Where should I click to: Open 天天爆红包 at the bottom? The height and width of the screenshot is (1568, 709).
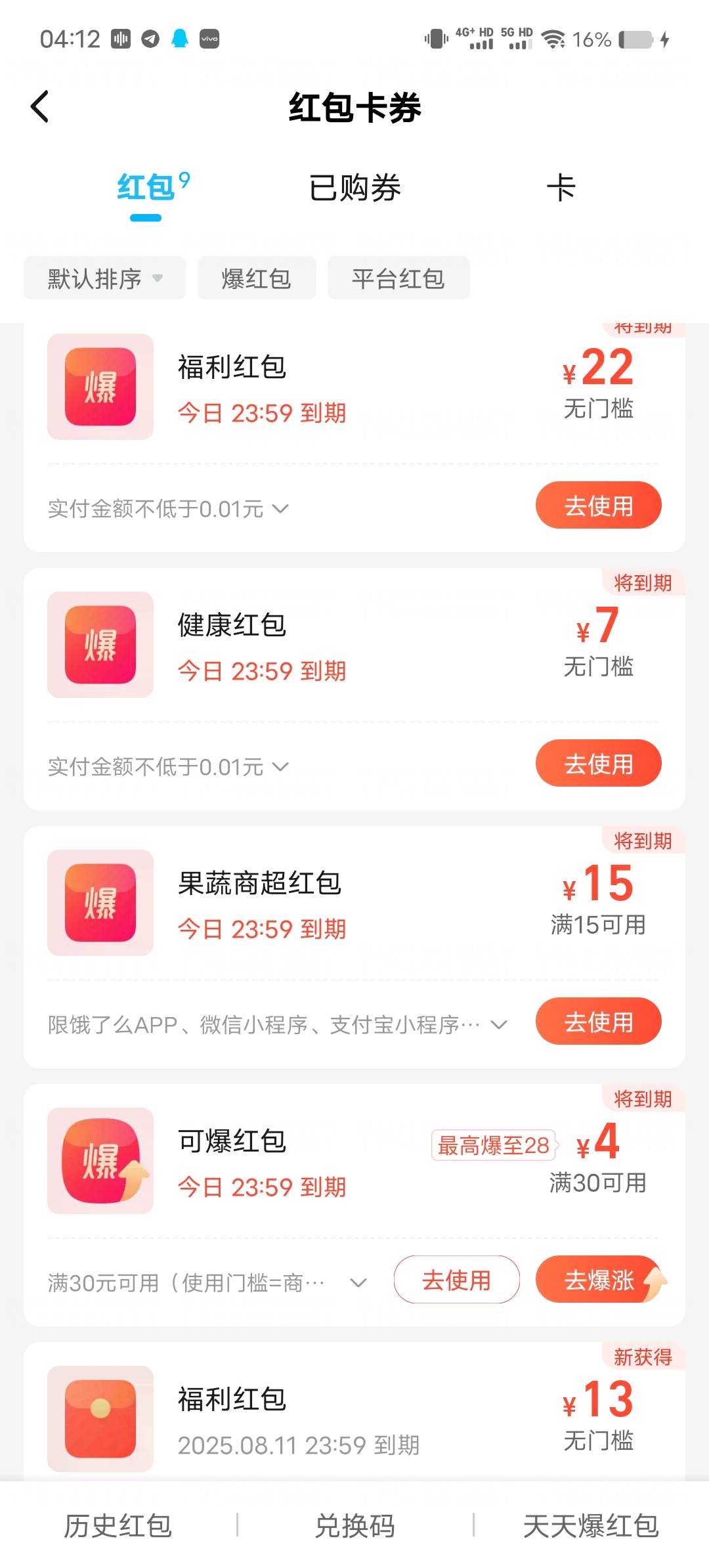pos(591,1525)
